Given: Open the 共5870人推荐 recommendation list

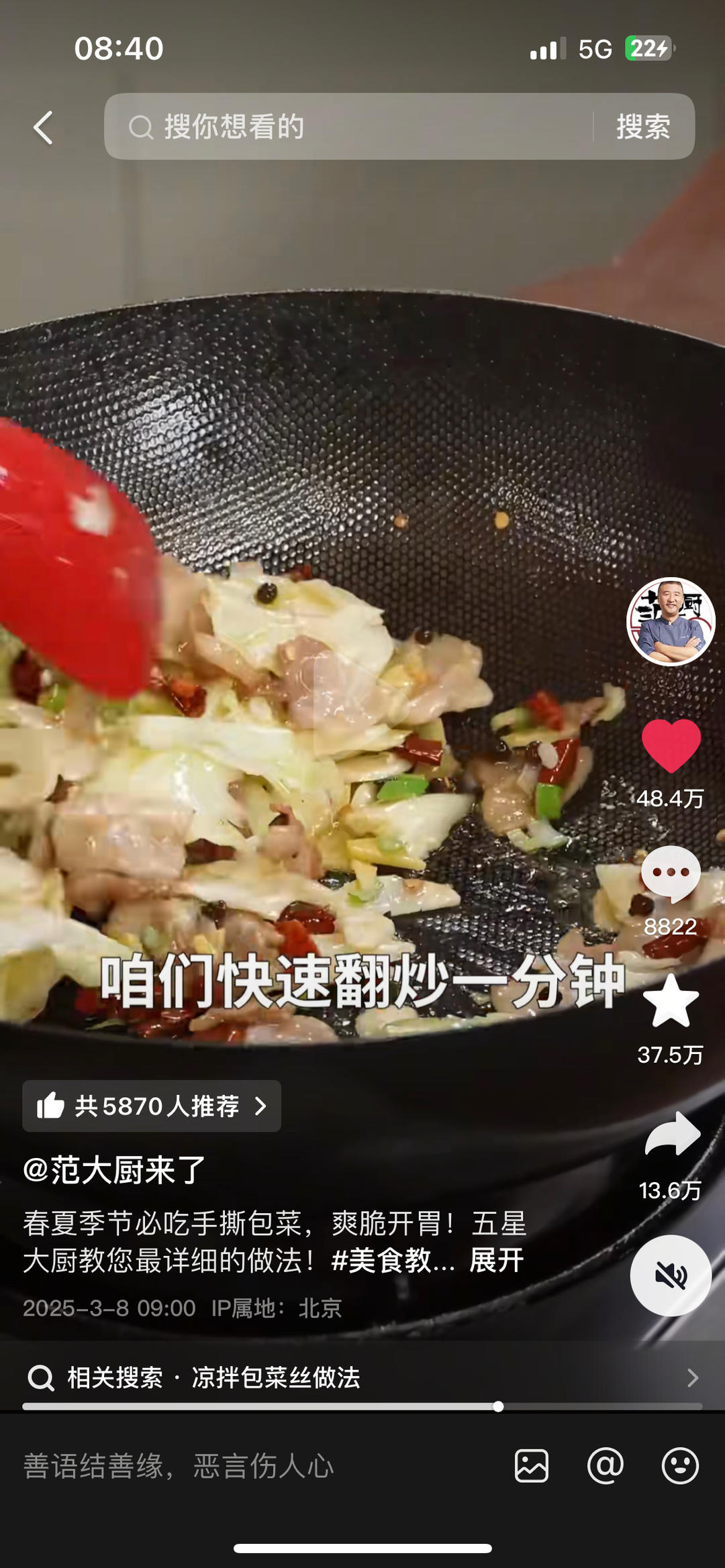Looking at the screenshot, I should click(x=152, y=1106).
